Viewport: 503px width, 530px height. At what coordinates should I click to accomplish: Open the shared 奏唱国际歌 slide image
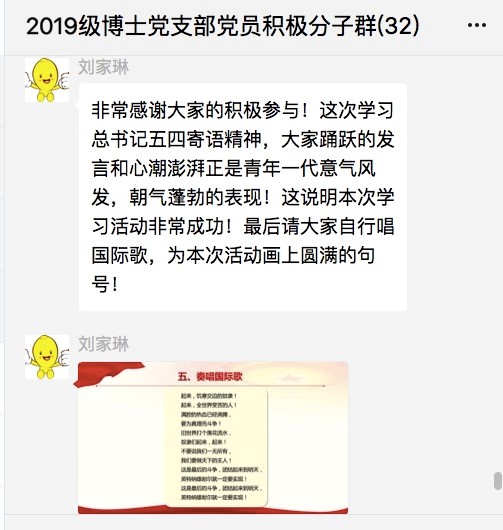(x=211, y=438)
